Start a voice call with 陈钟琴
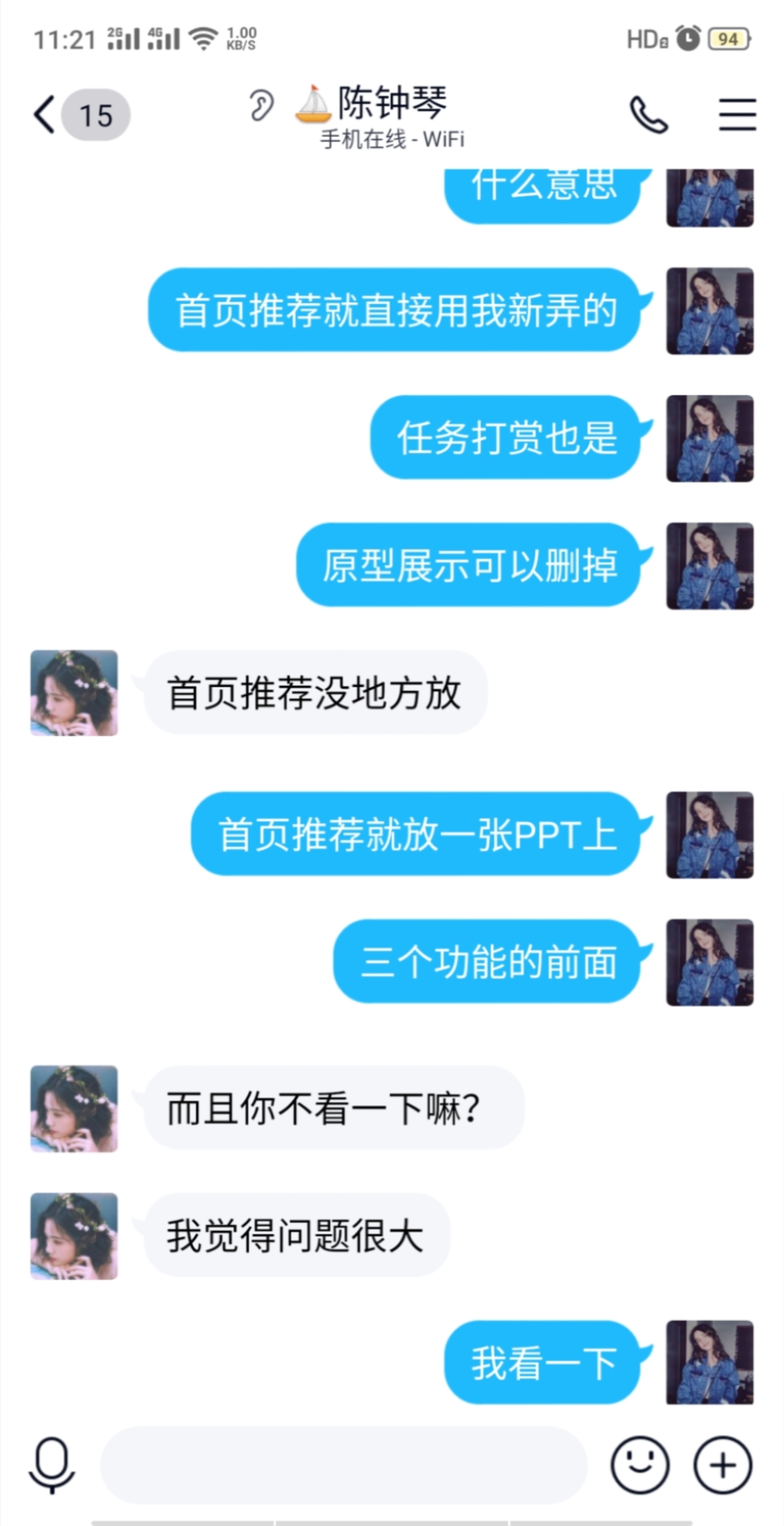The image size is (784, 1526). (648, 114)
